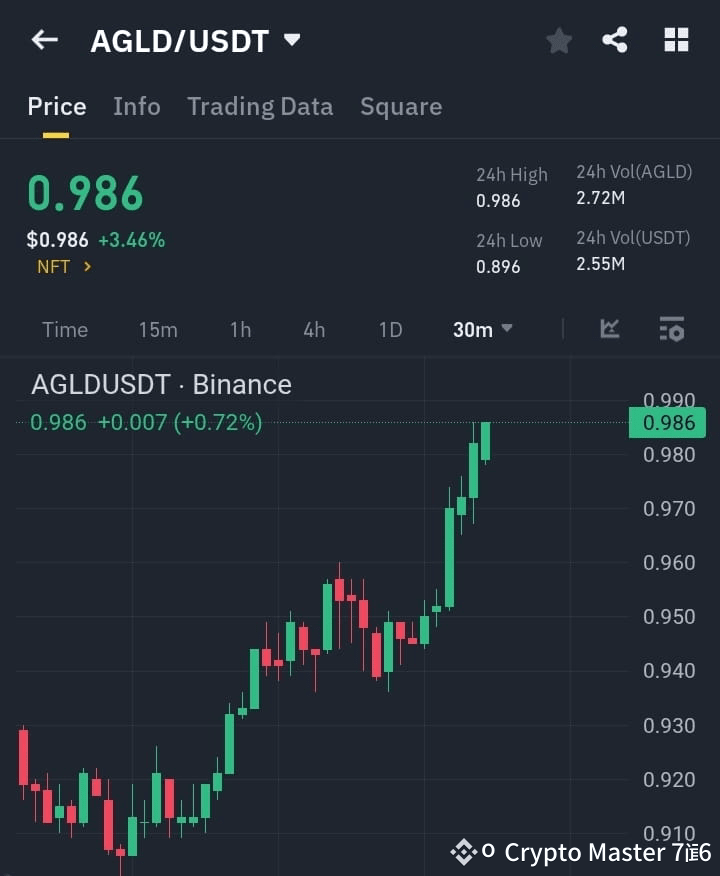Open the share options icon
This screenshot has height=876, width=720.
(616, 40)
